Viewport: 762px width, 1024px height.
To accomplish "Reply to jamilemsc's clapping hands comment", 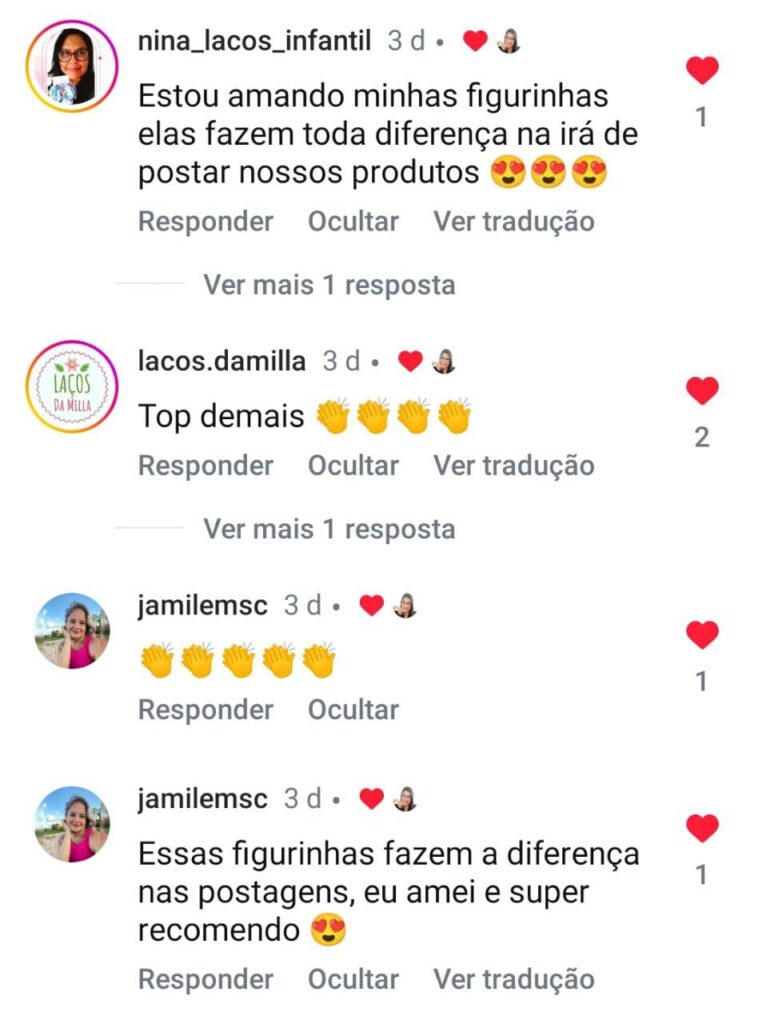I will pos(205,710).
